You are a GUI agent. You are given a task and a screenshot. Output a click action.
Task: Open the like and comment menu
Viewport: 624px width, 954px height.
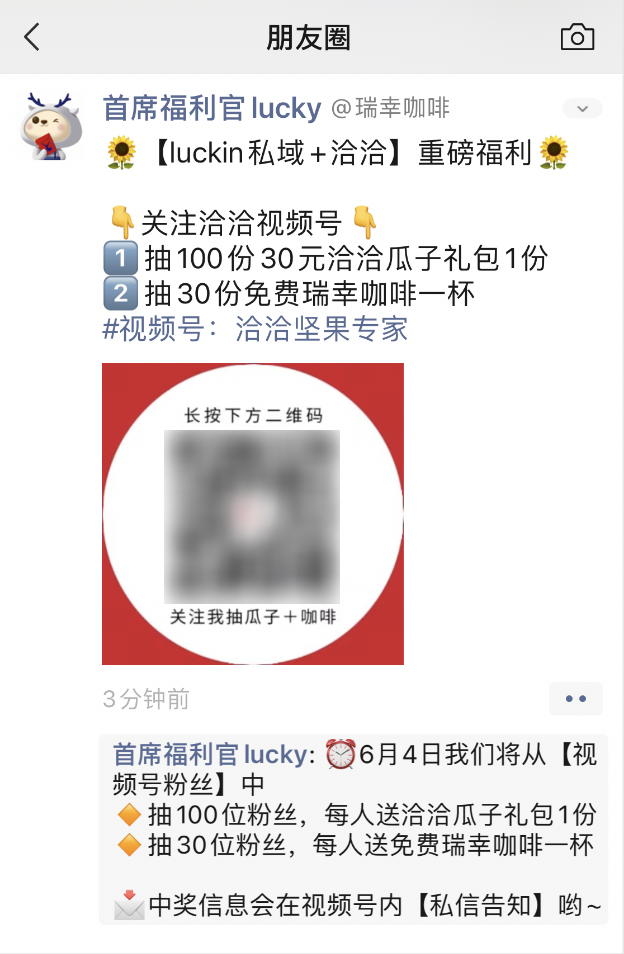click(x=575, y=699)
